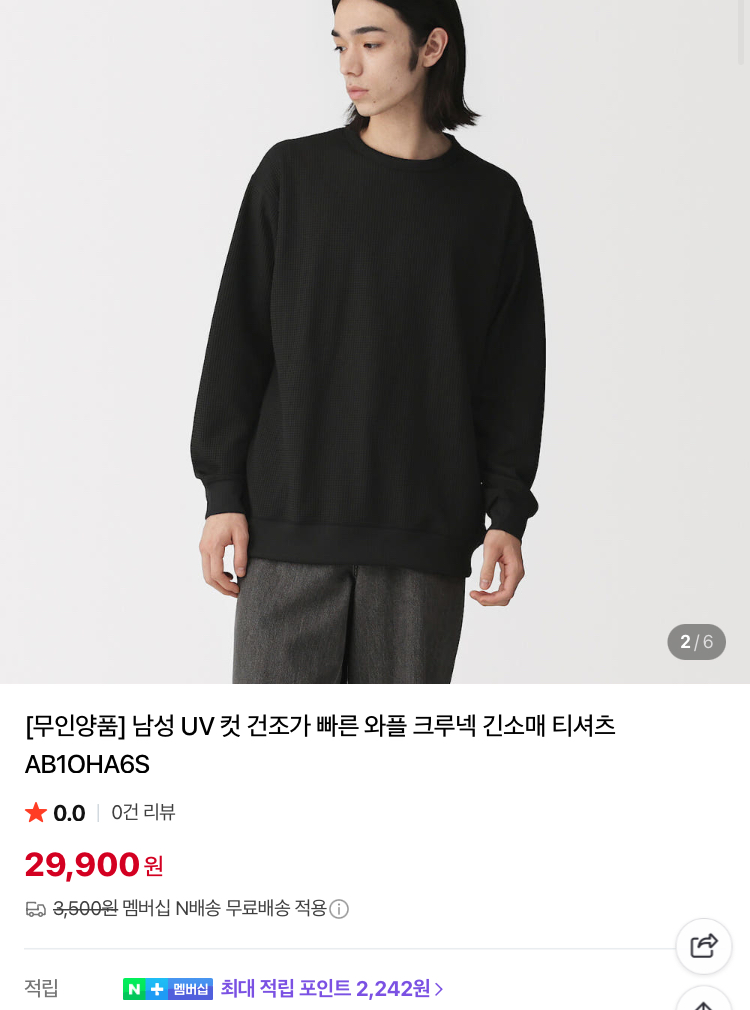Show info about membership N배송 free shipping

tap(339, 909)
